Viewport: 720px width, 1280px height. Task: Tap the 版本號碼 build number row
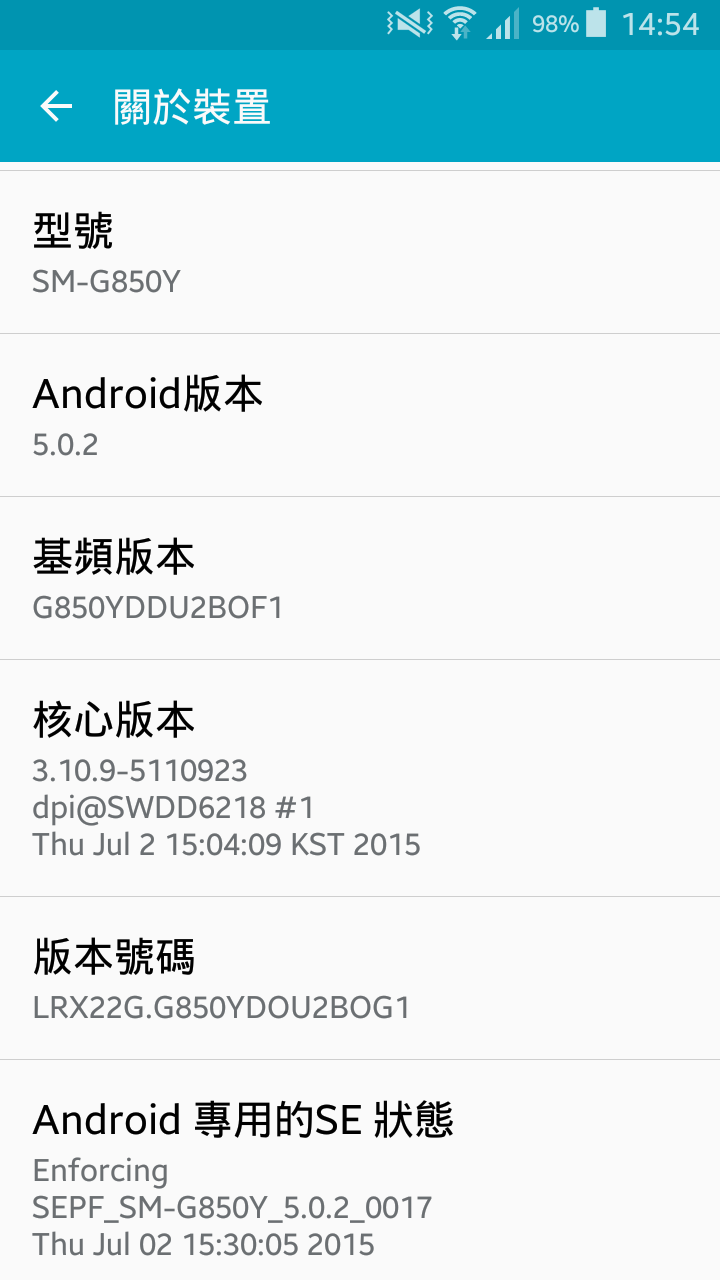click(360, 978)
